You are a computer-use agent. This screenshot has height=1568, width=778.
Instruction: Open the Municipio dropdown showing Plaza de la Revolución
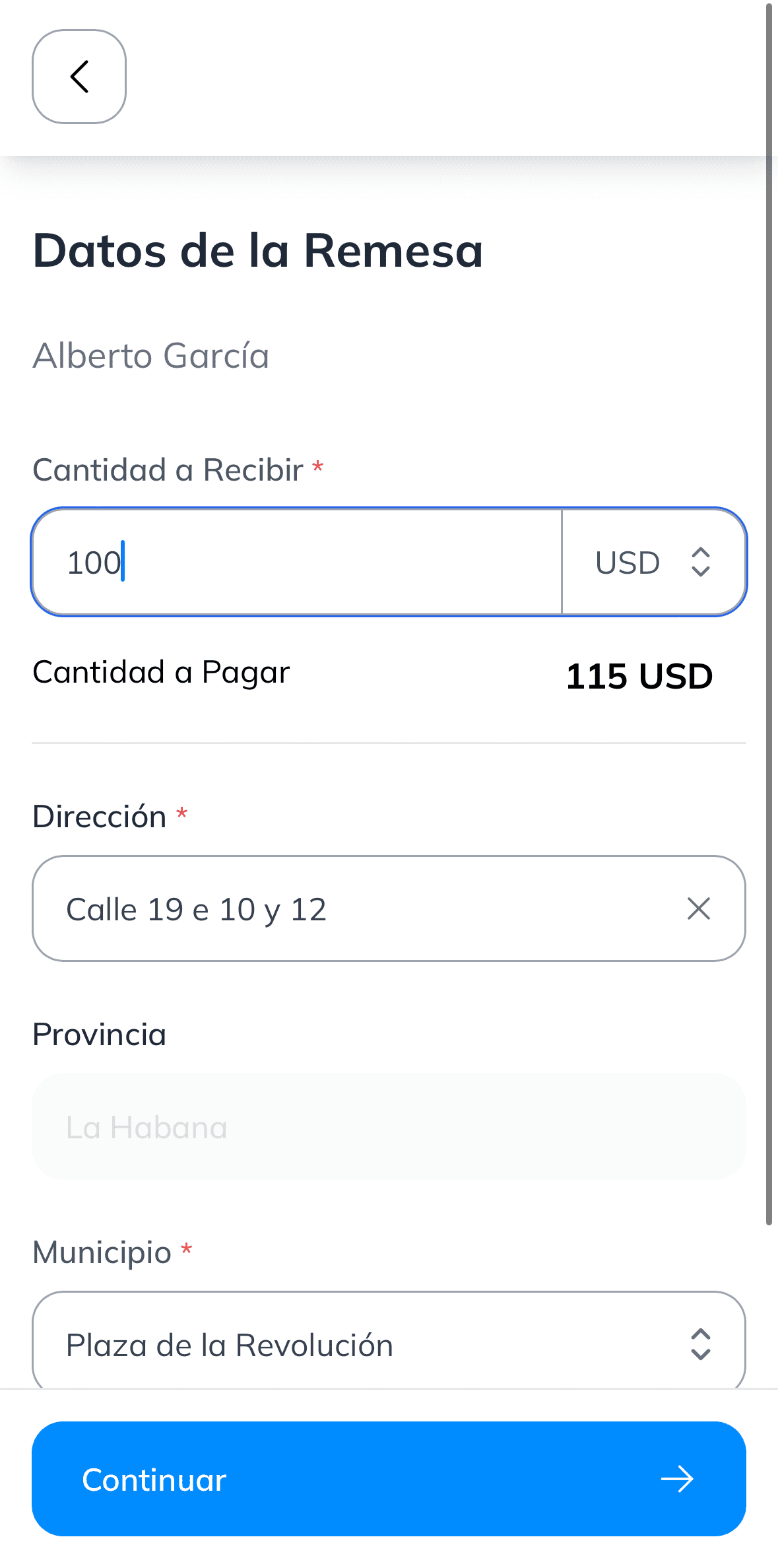389,1345
